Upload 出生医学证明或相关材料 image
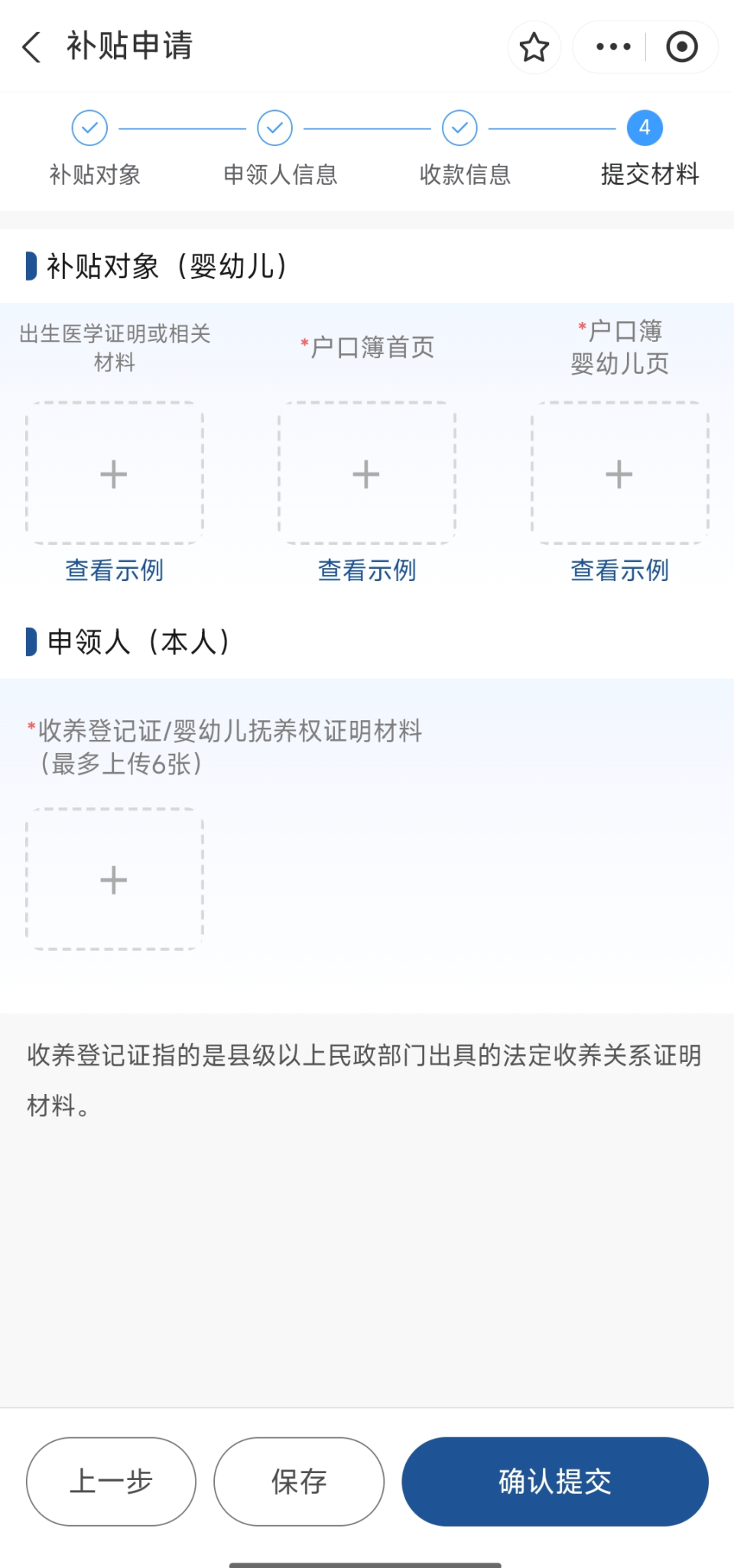 (115, 474)
